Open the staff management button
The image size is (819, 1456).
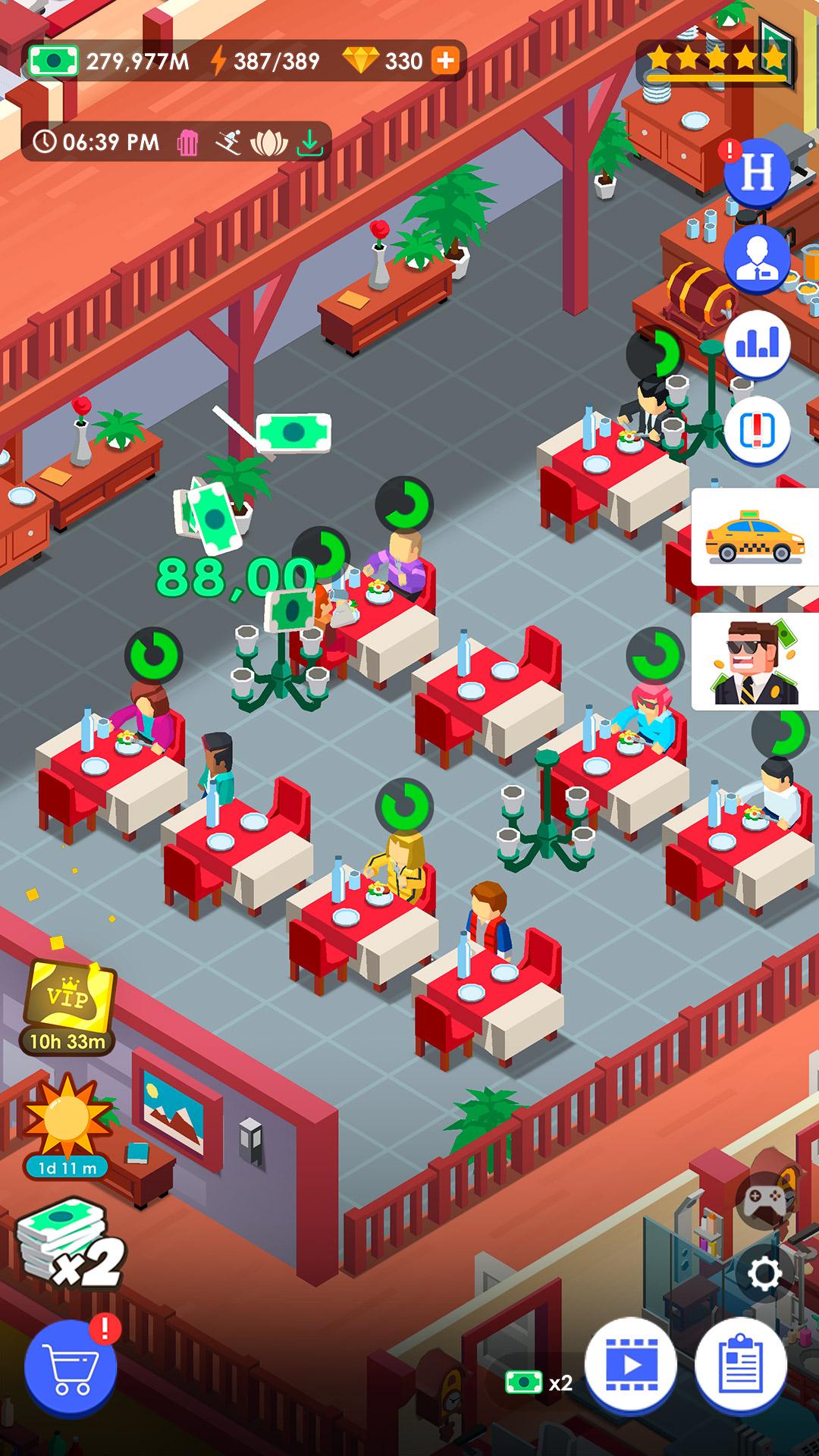756,258
